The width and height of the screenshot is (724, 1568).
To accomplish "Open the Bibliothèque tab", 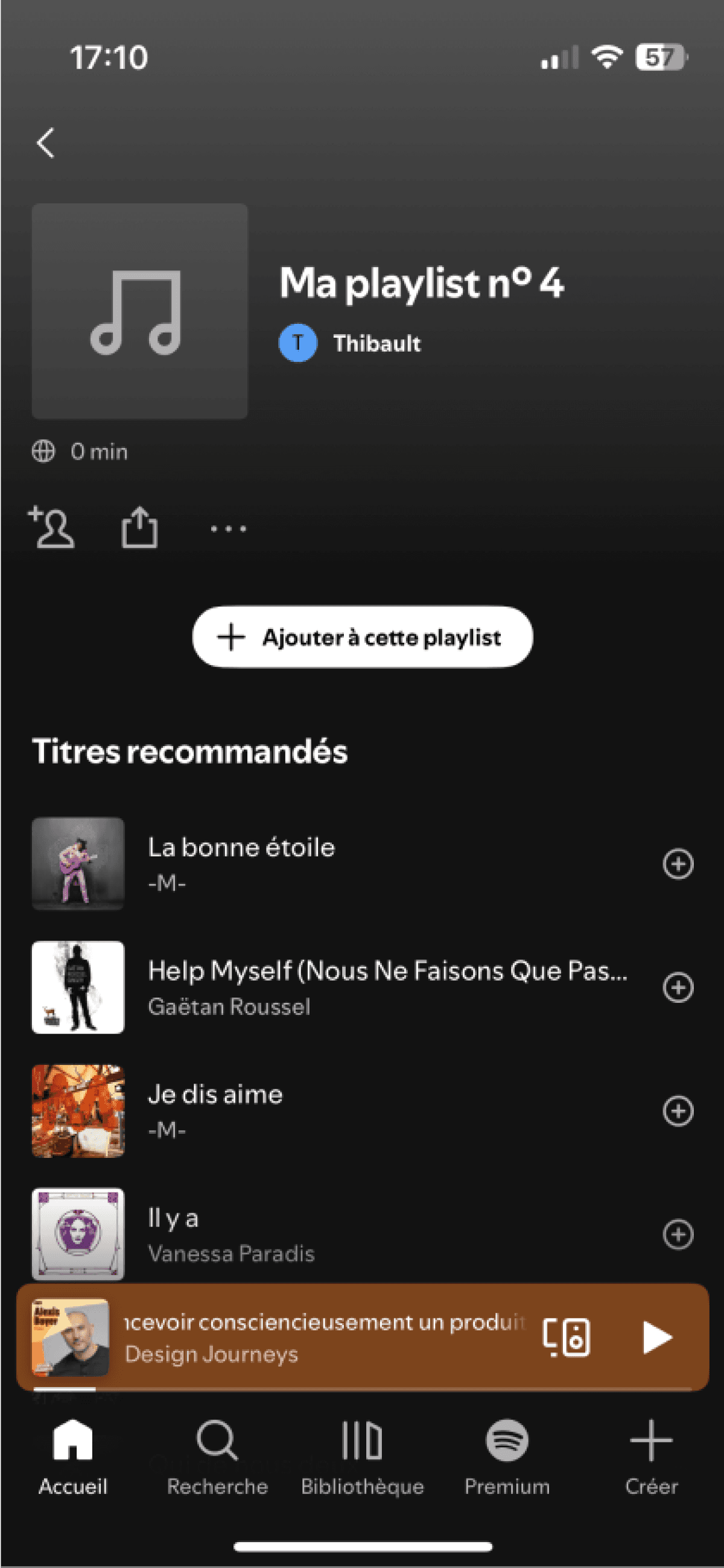I will [363, 1457].
